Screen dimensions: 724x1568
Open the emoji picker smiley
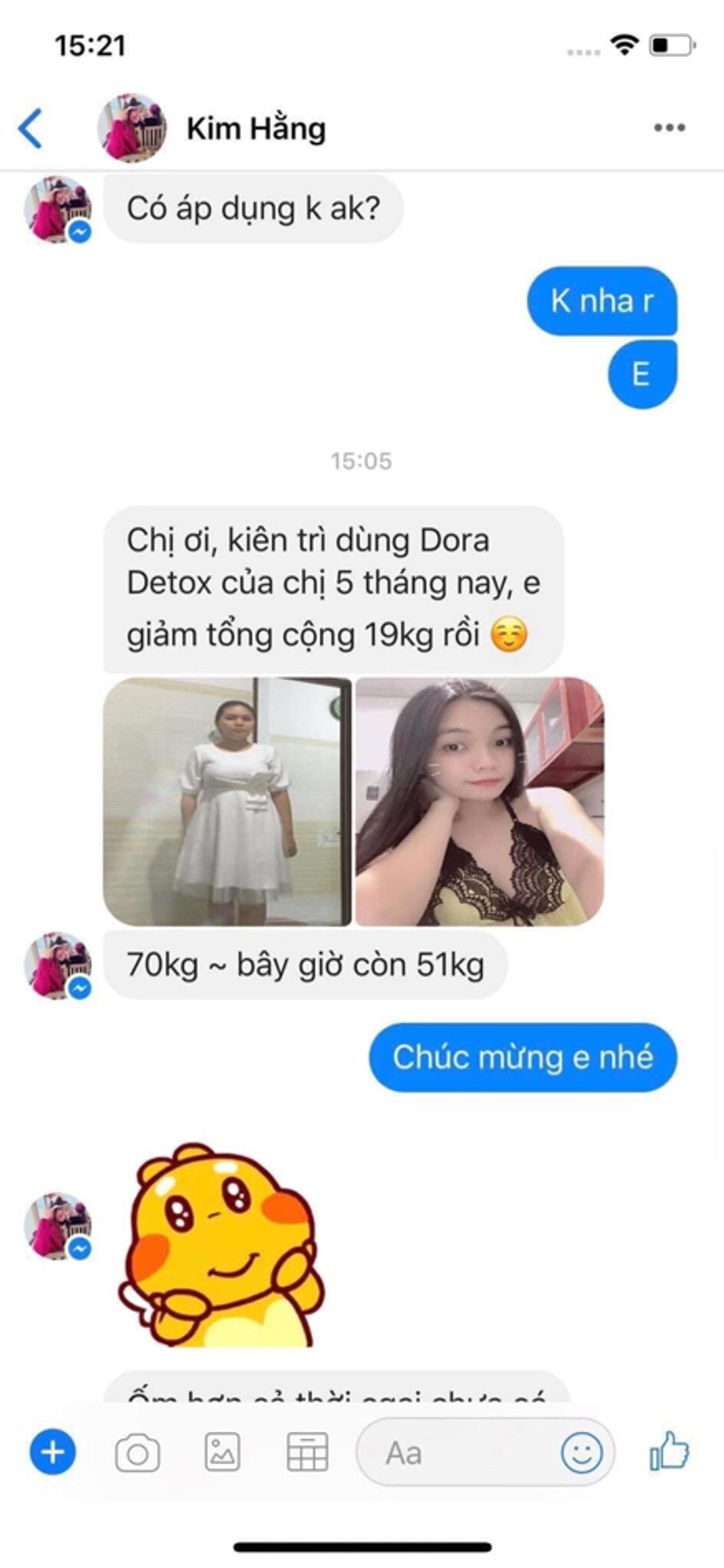point(582,1452)
